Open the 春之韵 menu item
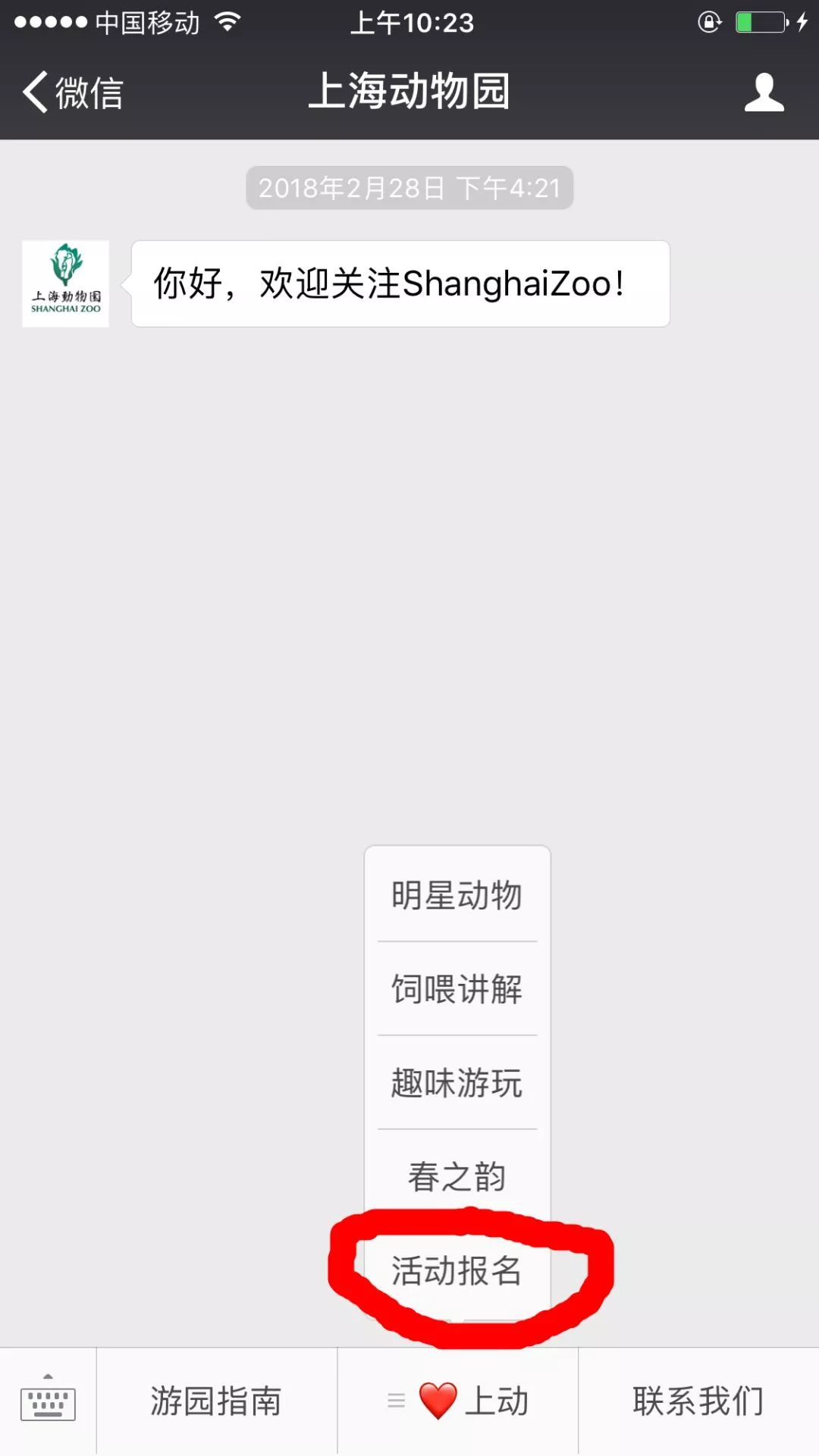The height and width of the screenshot is (1456, 819). (x=457, y=1176)
